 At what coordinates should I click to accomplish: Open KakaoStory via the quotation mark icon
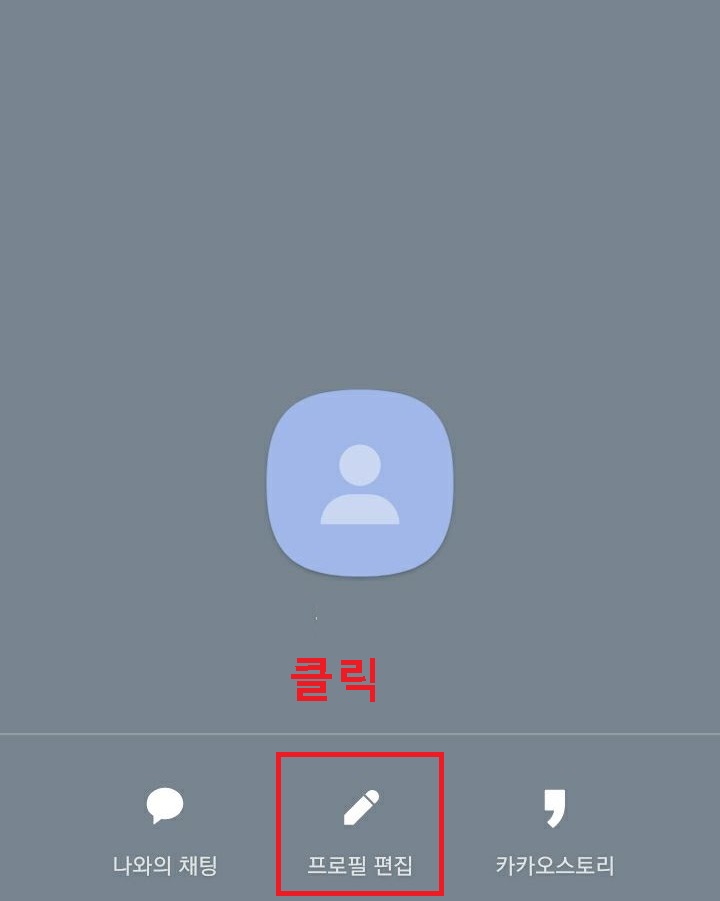tap(556, 807)
